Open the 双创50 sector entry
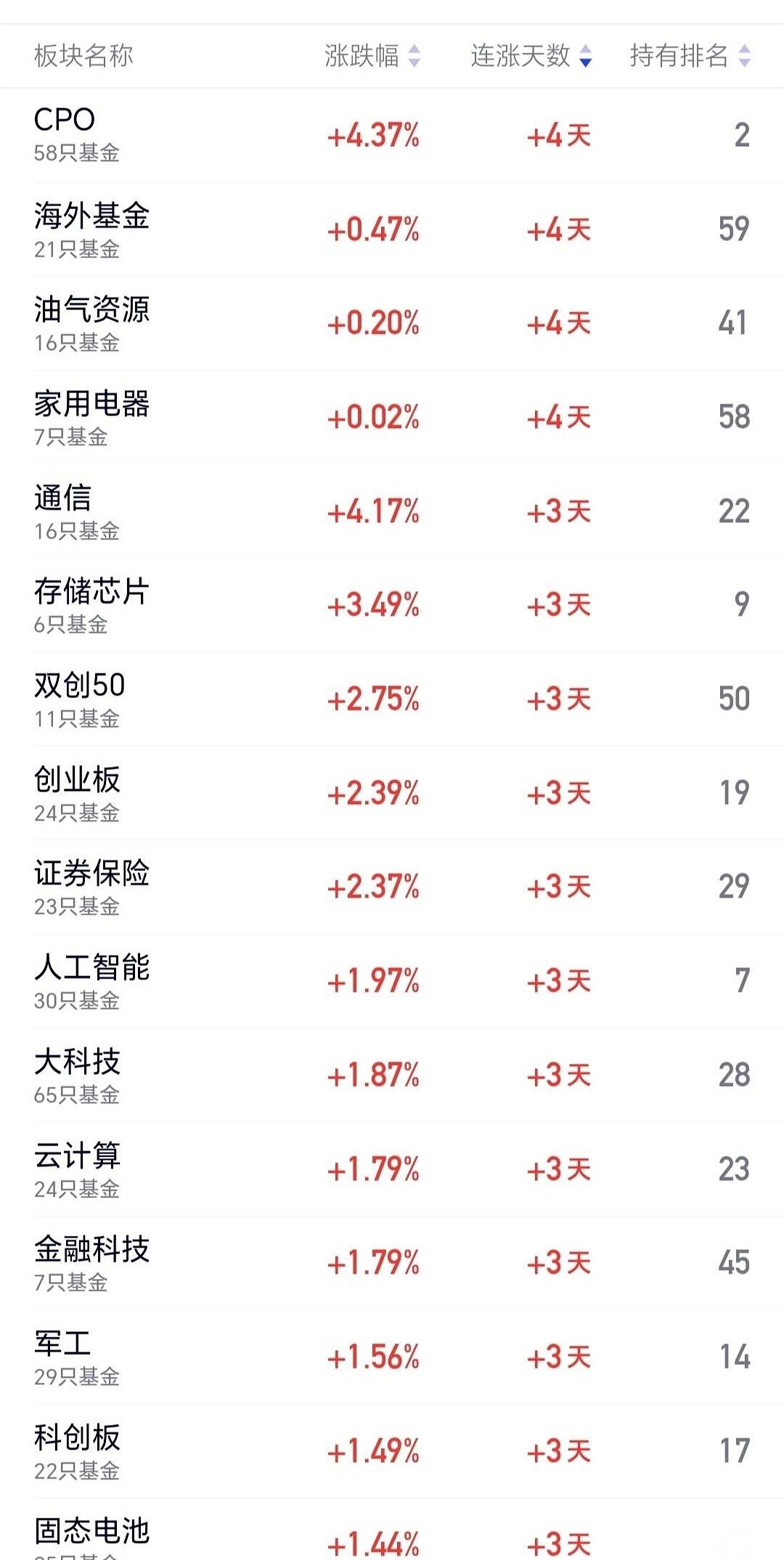This screenshot has width=784, height=1560. point(392,699)
